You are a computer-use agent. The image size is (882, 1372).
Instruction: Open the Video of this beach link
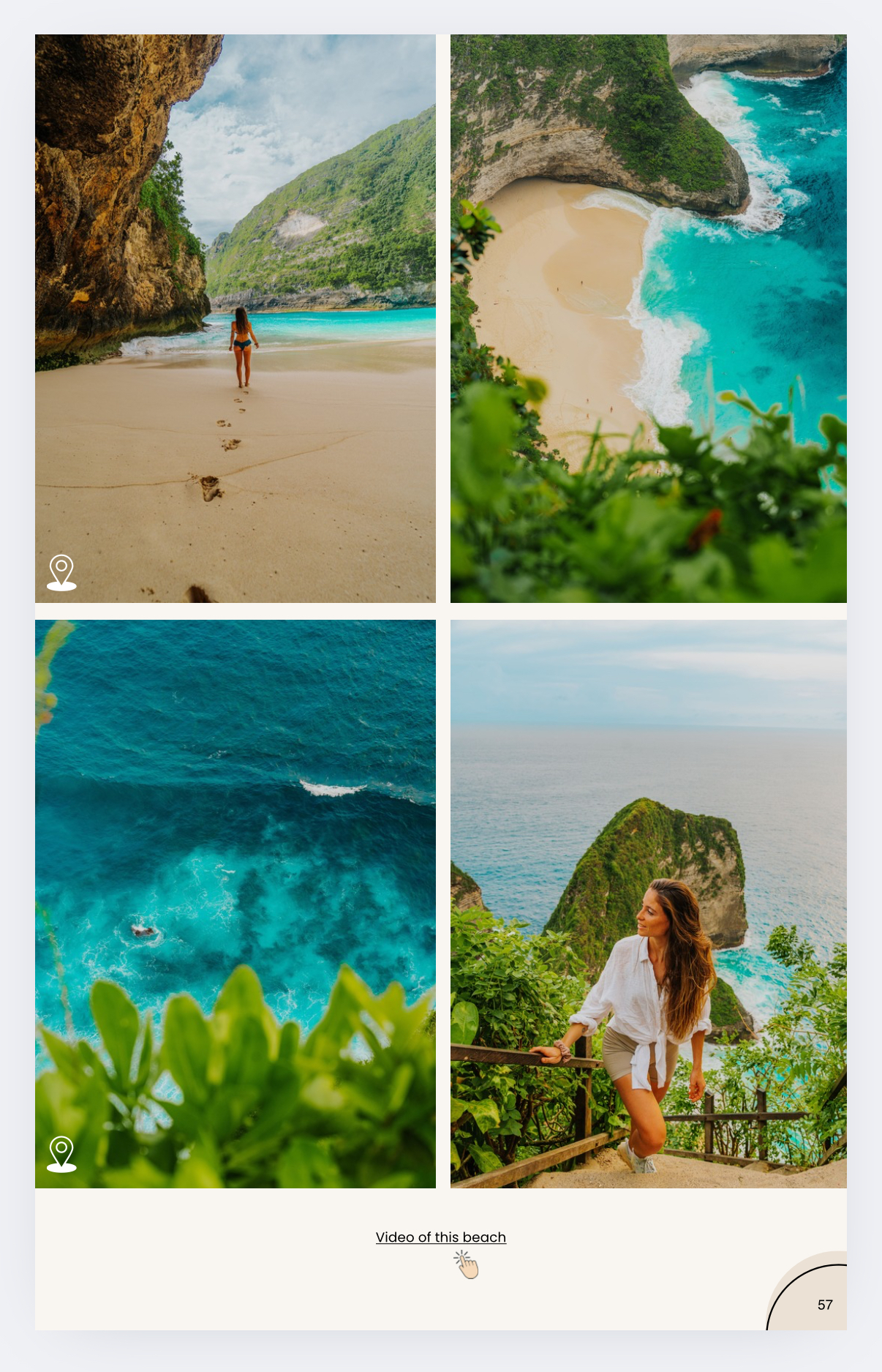tap(440, 1237)
